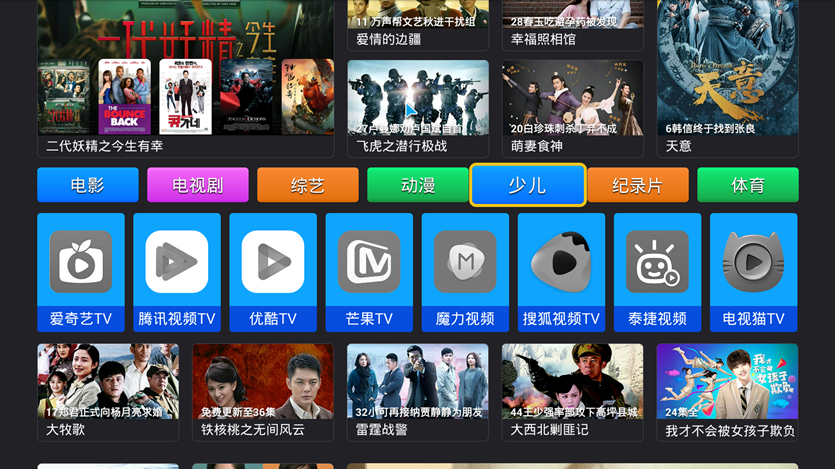
Task: Go to the 动漫 category
Action: coord(417,185)
